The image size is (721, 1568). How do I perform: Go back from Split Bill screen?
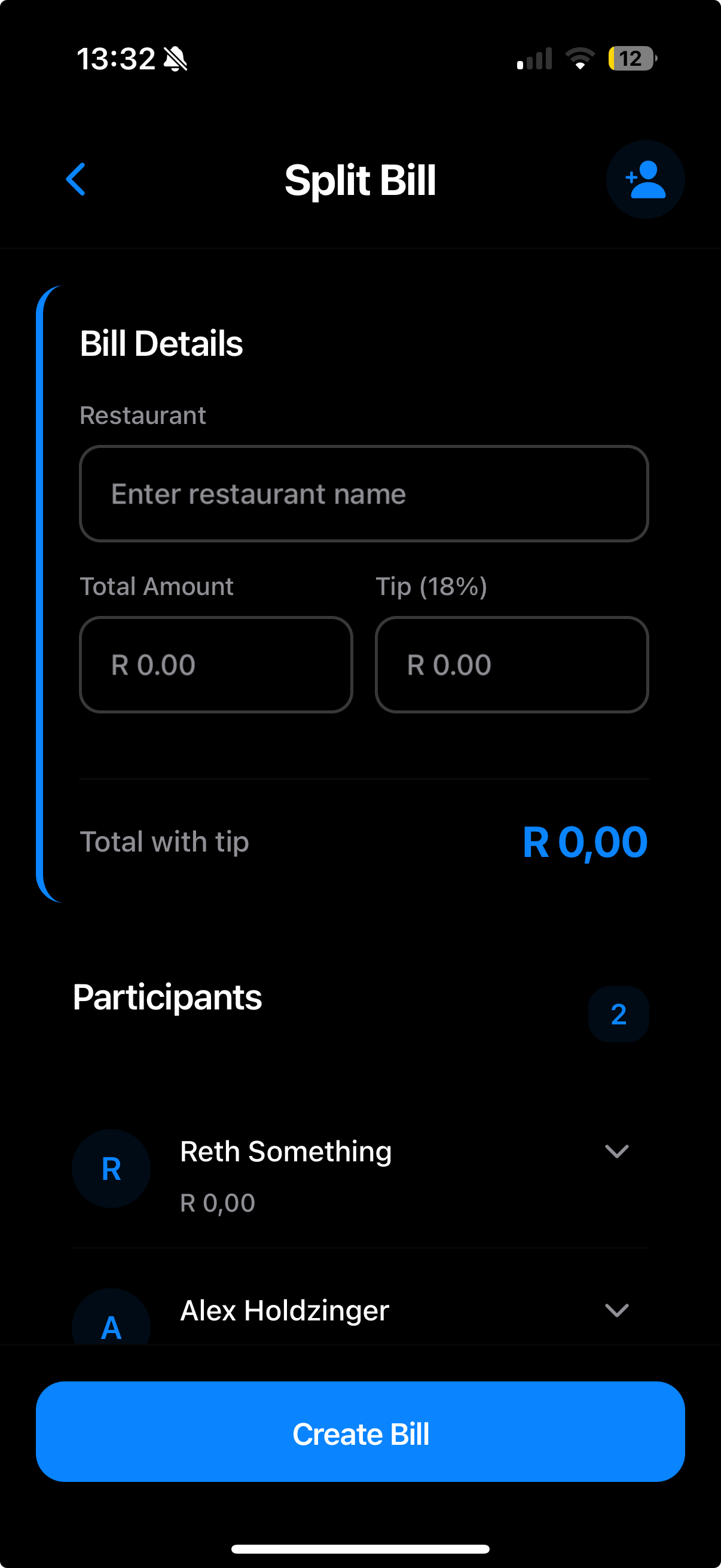point(75,179)
